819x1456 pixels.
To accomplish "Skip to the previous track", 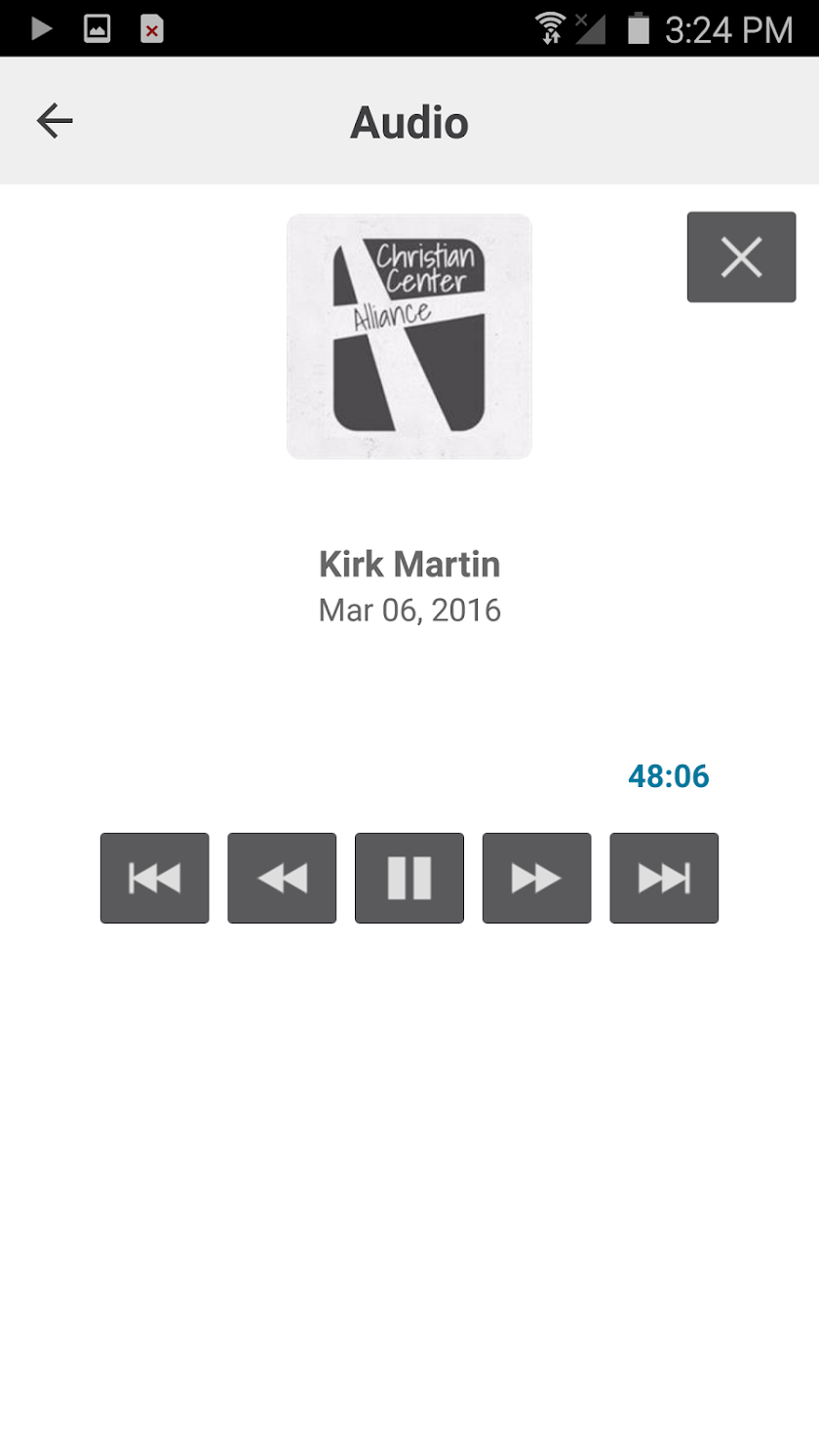I will [154, 878].
